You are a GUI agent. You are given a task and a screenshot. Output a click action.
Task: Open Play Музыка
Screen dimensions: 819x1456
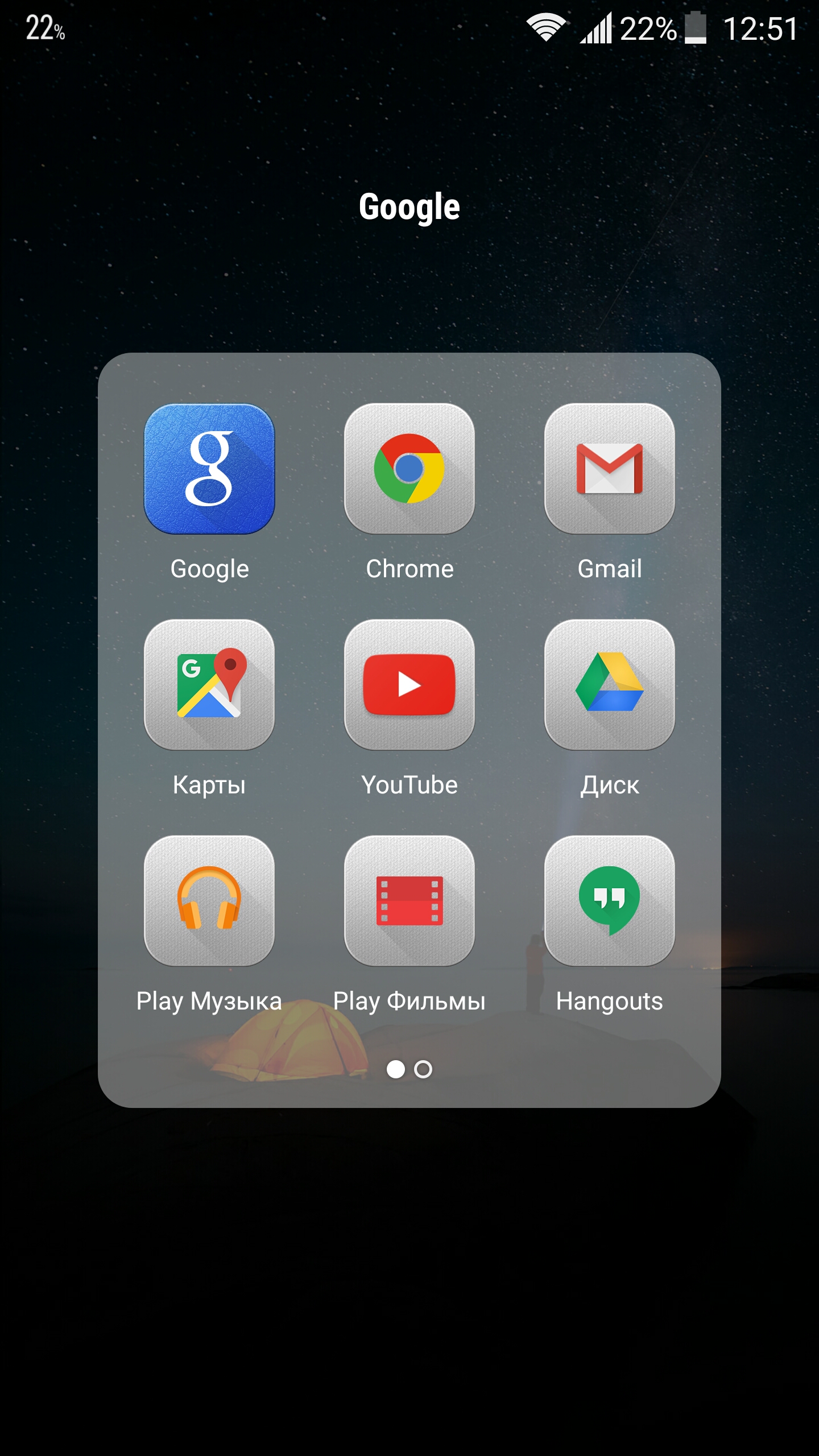(209, 901)
